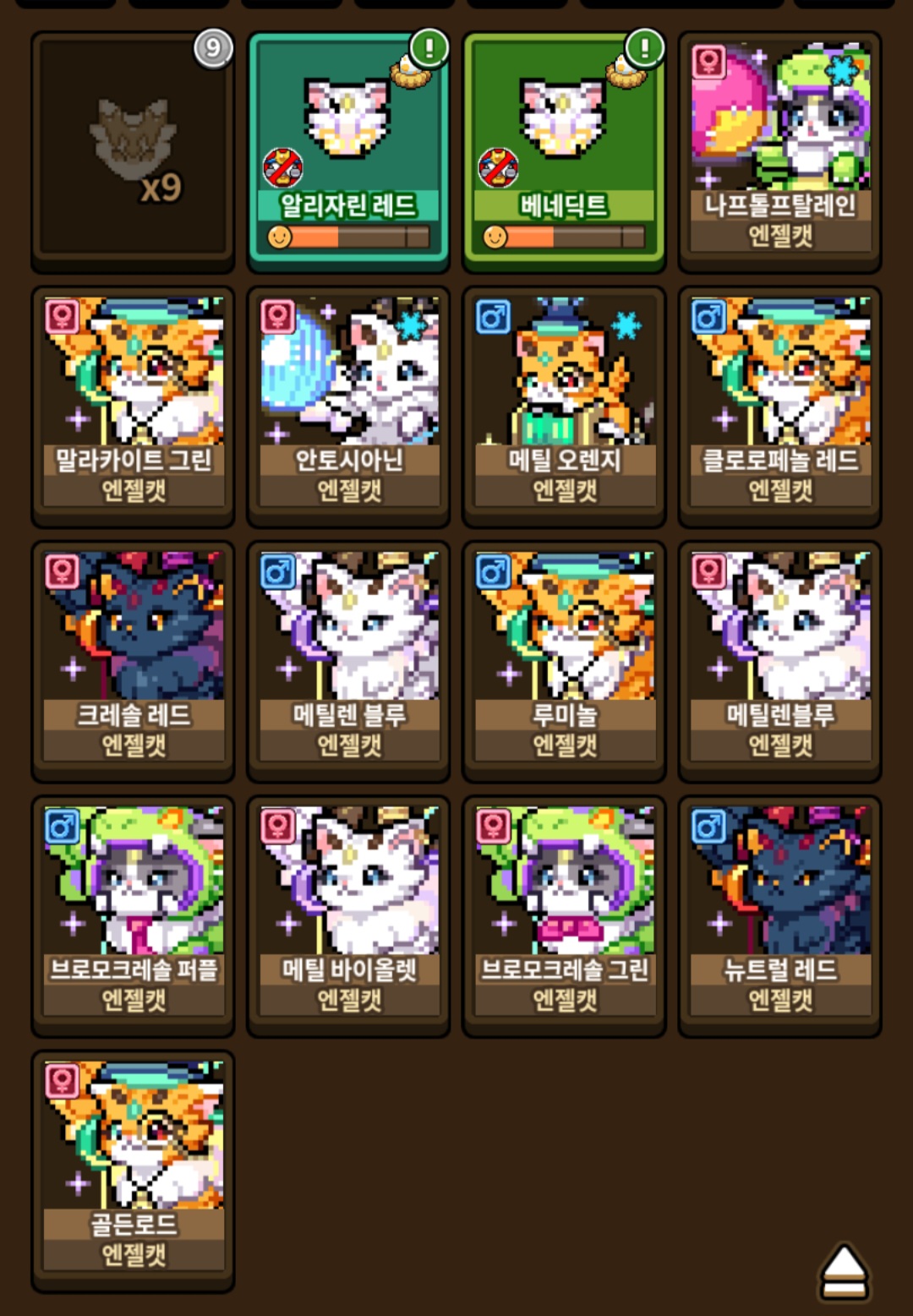Open the 말라카이트 그린 엔젤캣 card

(133, 406)
